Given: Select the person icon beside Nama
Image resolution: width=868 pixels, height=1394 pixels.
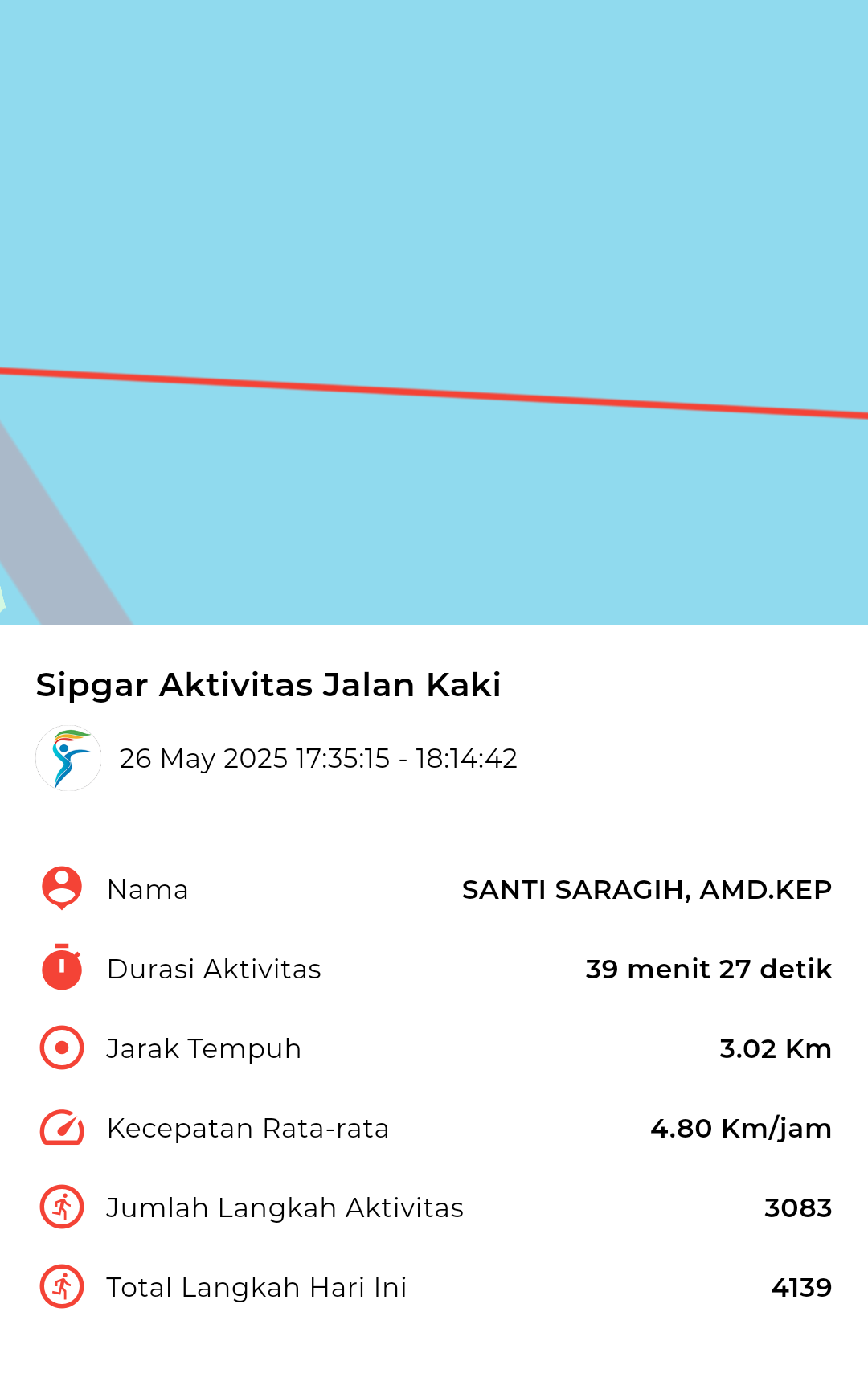Looking at the screenshot, I should pyautogui.click(x=60, y=888).
